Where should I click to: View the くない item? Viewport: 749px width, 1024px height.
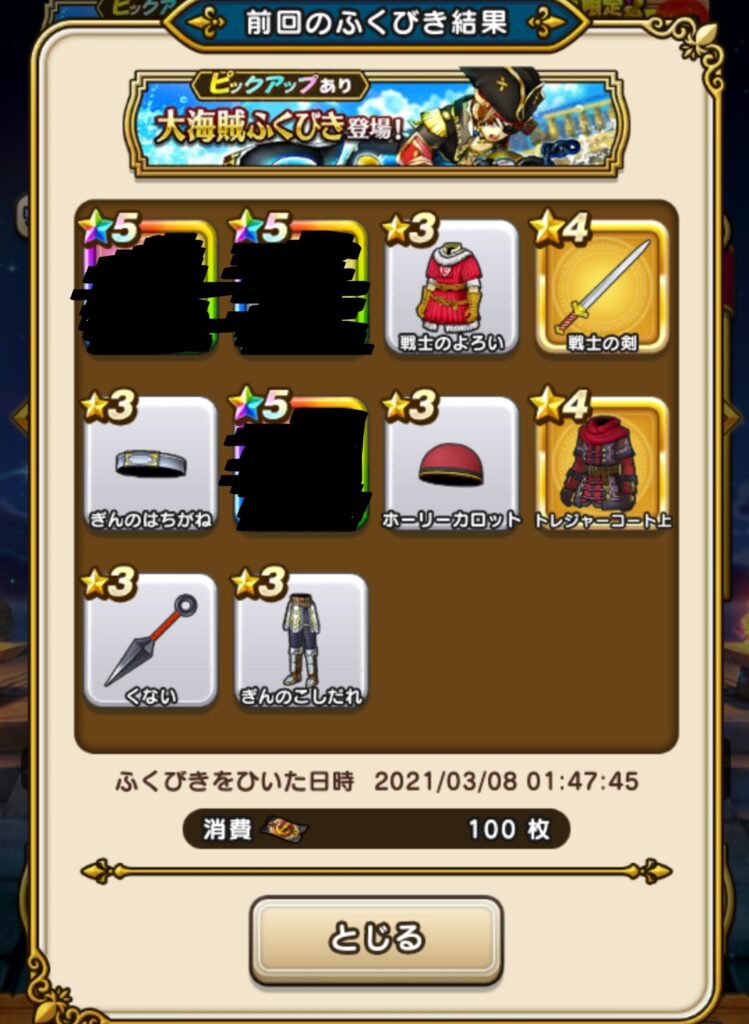pos(151,641)
